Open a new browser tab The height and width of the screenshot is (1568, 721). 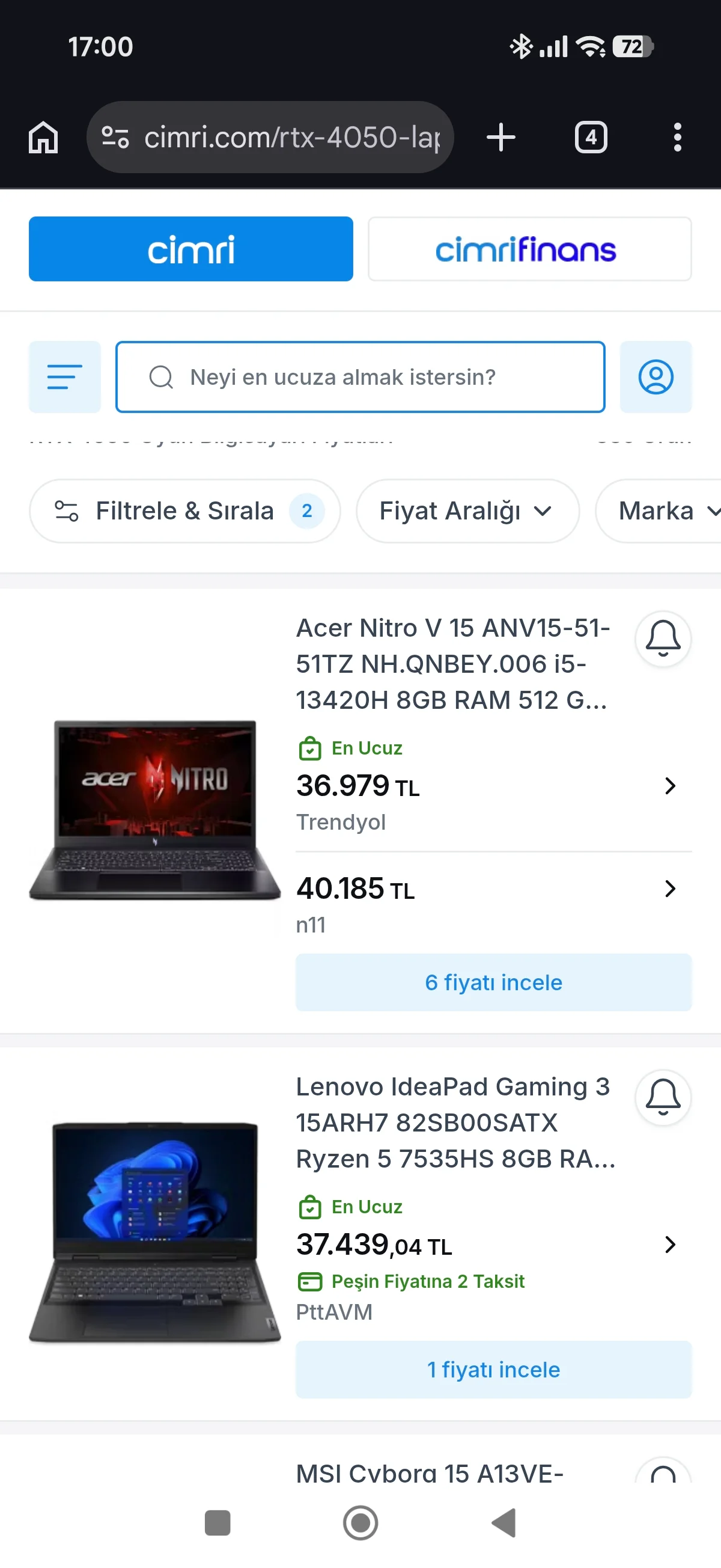500,137
